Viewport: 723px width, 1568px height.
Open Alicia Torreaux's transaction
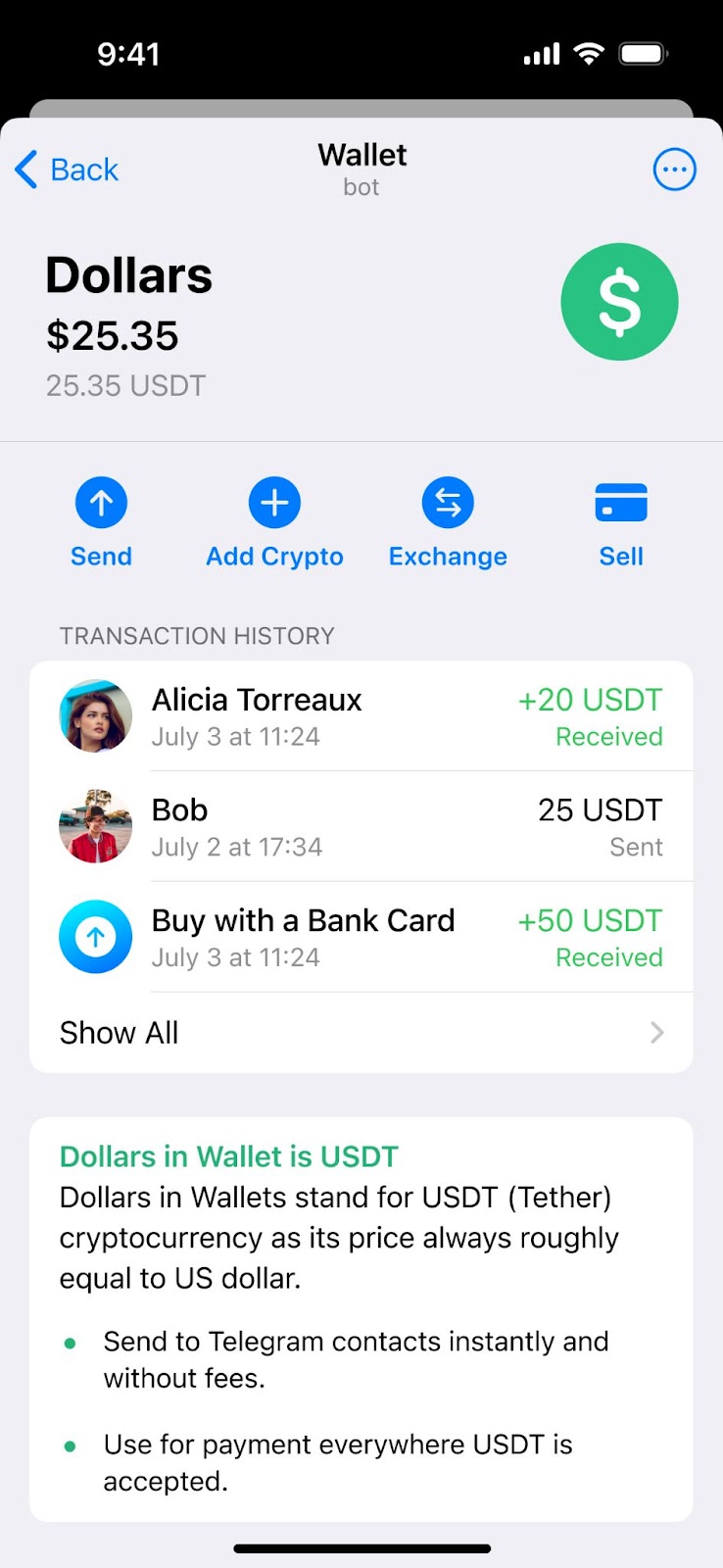click(x=361, y=716)
